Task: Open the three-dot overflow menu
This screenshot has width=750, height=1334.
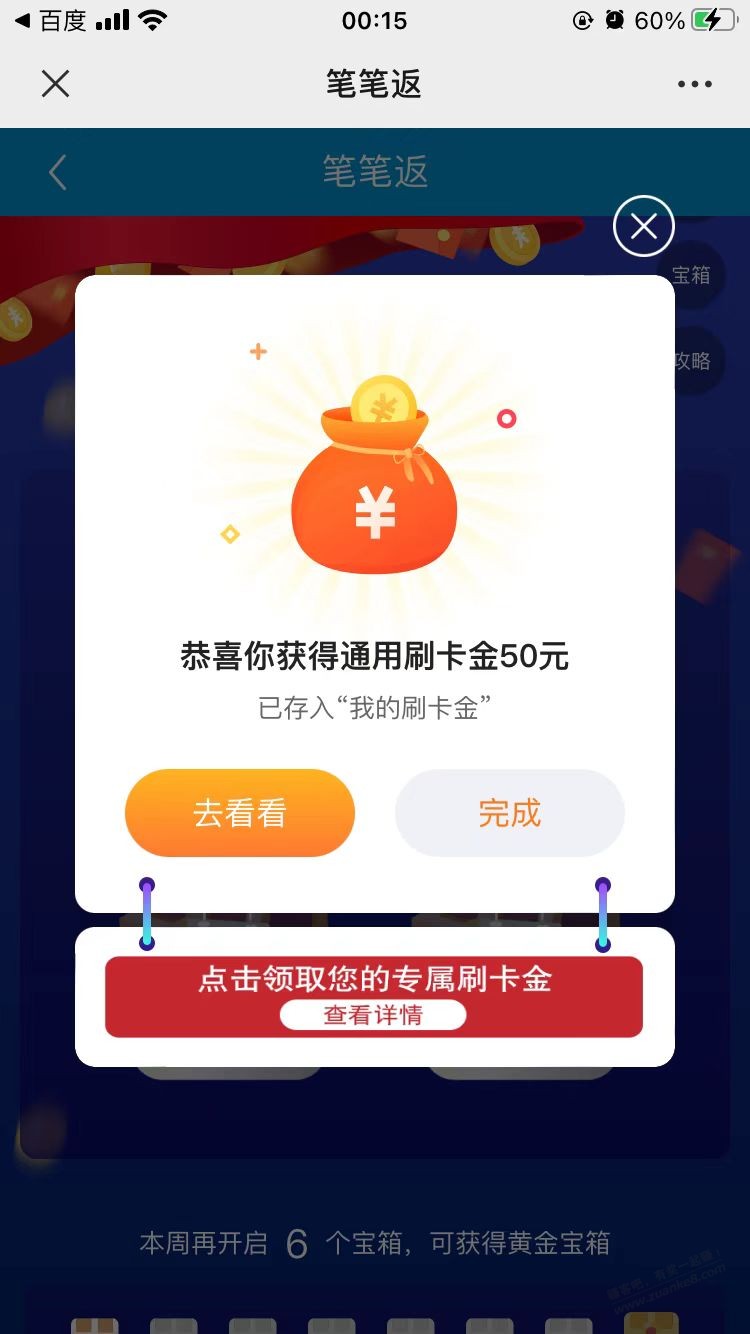Action: pyautogui.click(x=694, y=84)
